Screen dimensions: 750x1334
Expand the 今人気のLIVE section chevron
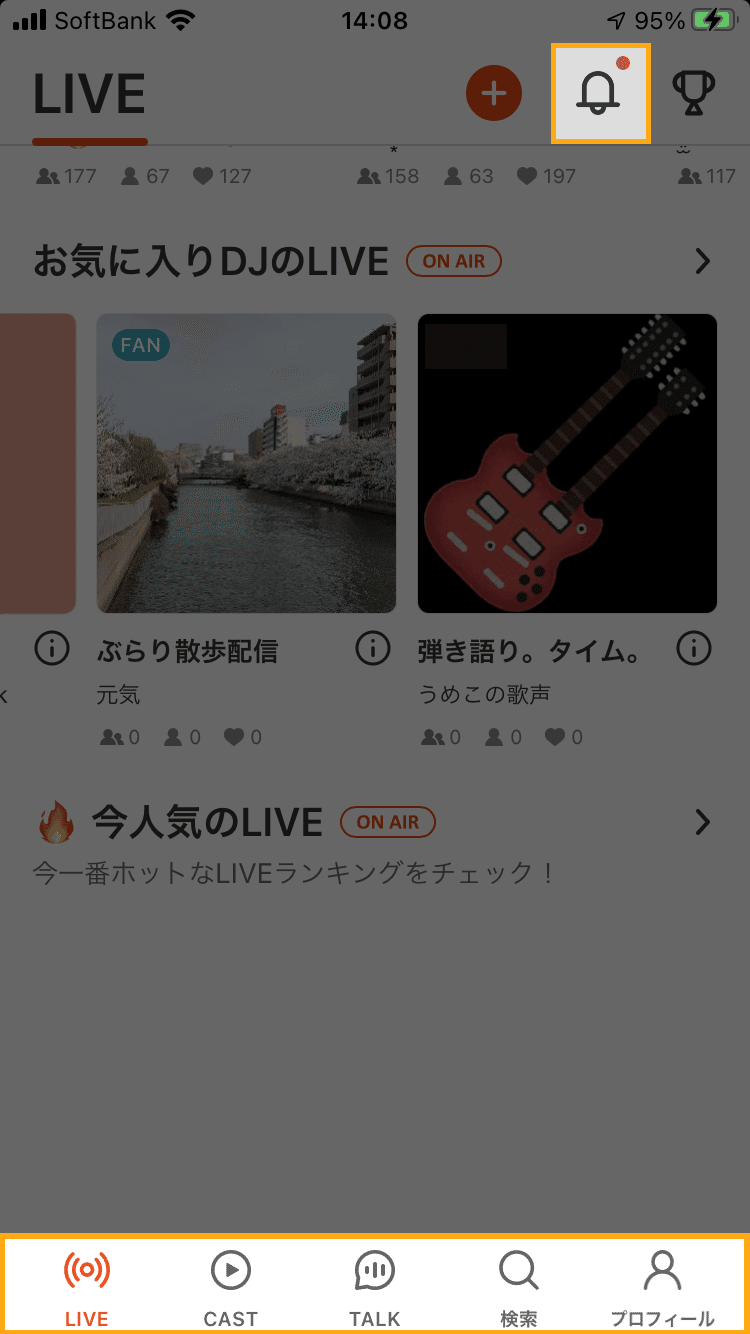701,822
